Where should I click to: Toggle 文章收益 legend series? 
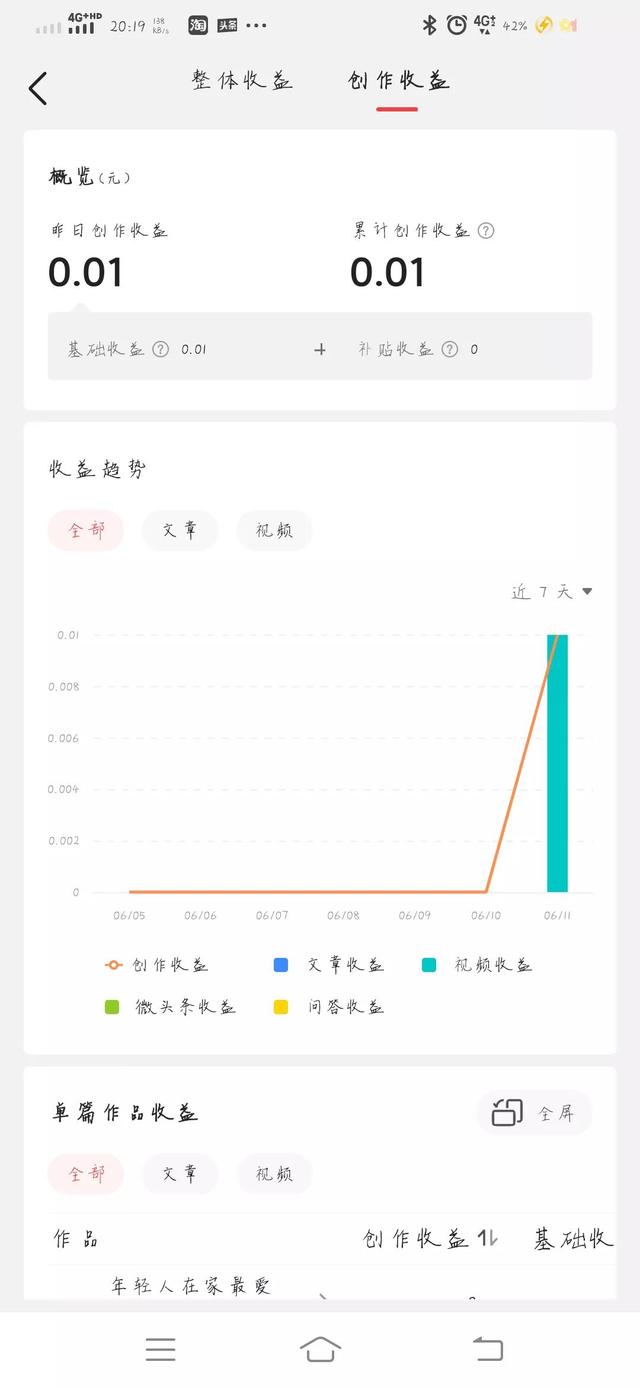pos(330,965)
